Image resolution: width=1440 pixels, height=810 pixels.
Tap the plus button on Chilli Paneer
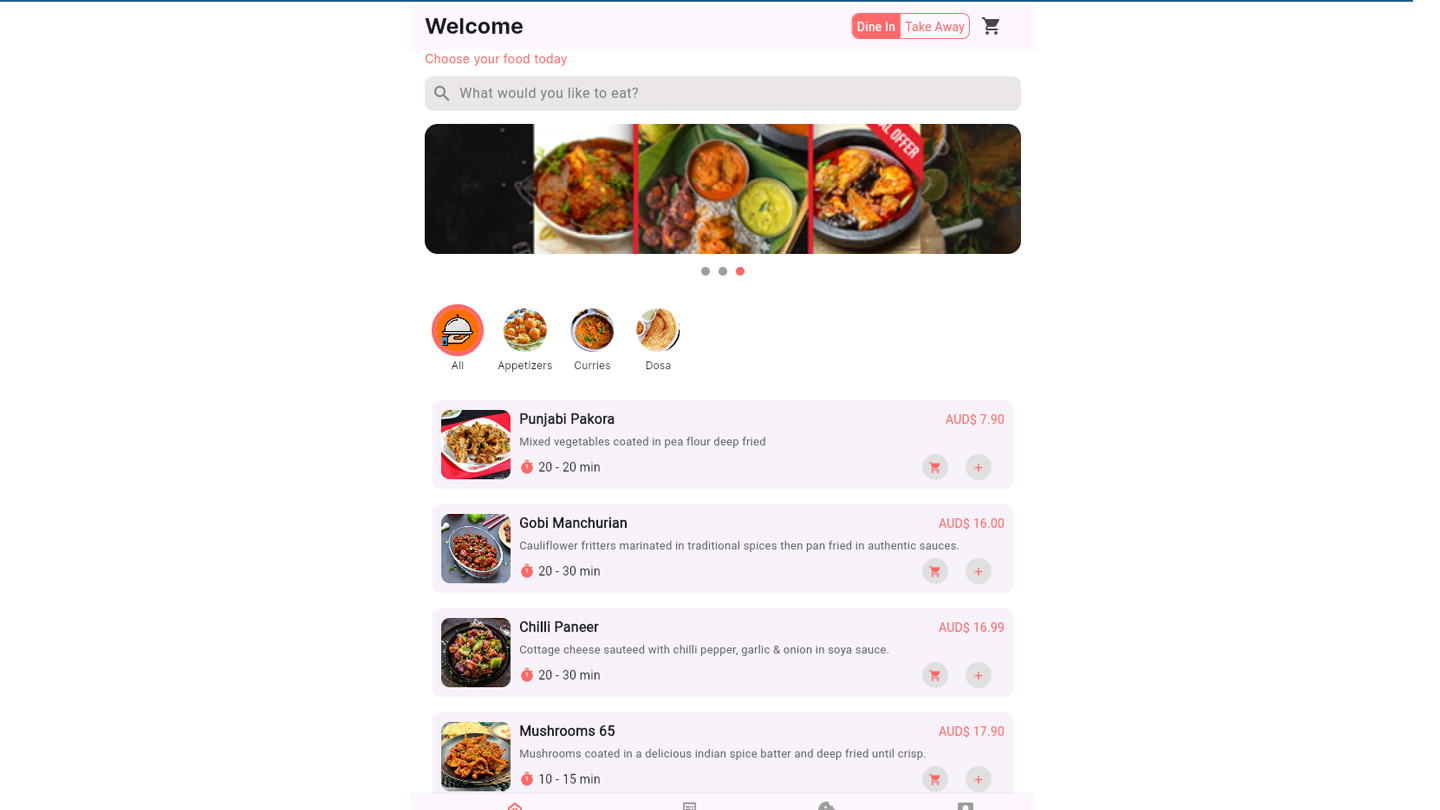[978, 675]
